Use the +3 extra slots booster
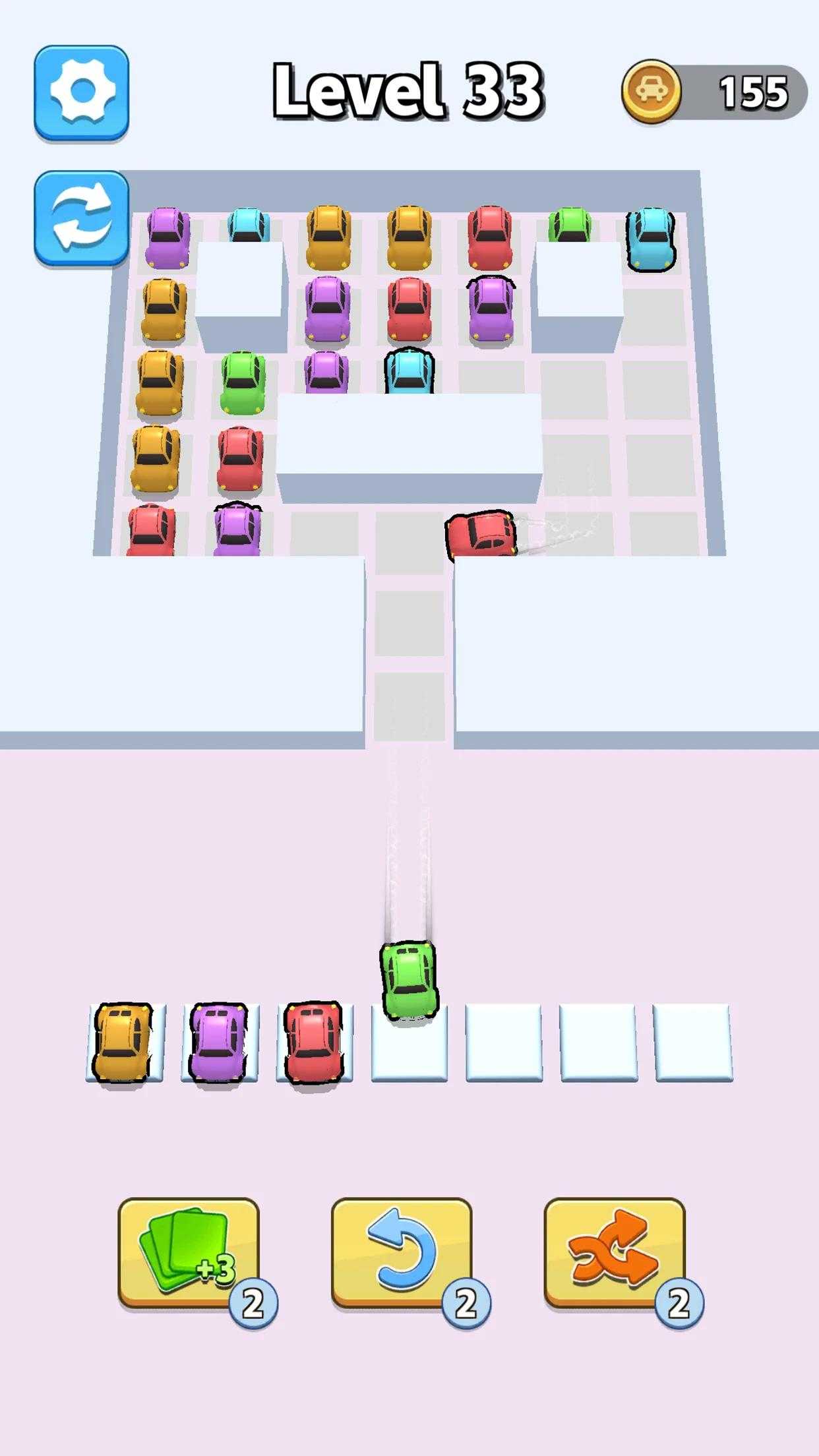This screenshot has height=1456, width=819. [x=189, y=1254]
